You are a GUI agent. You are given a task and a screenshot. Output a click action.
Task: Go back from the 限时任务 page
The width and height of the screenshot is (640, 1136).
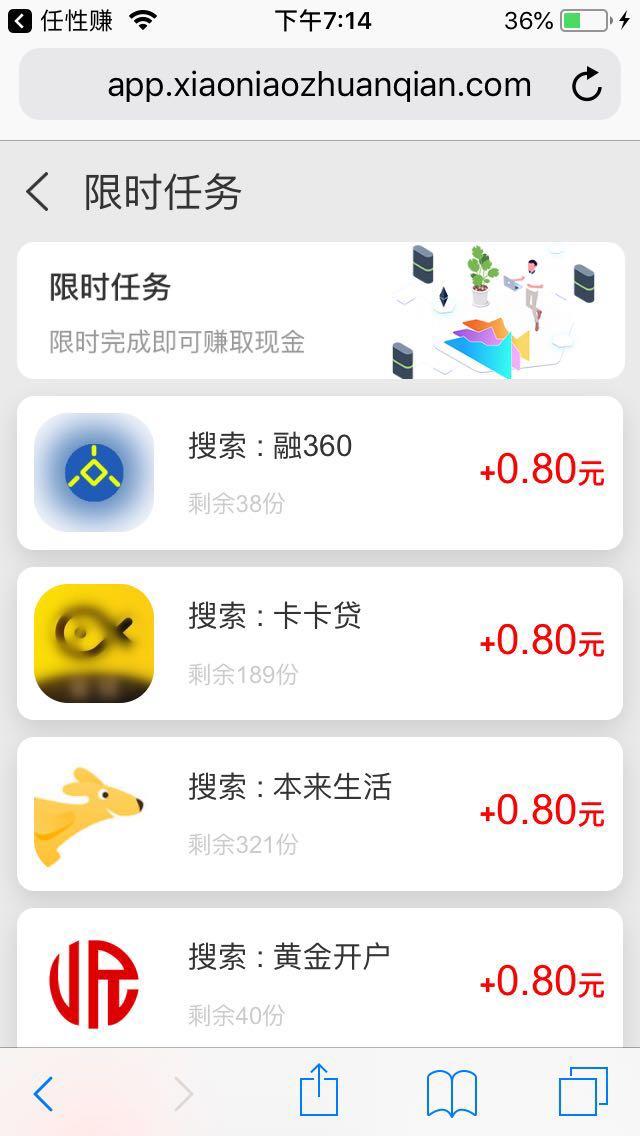click(38, 191)
